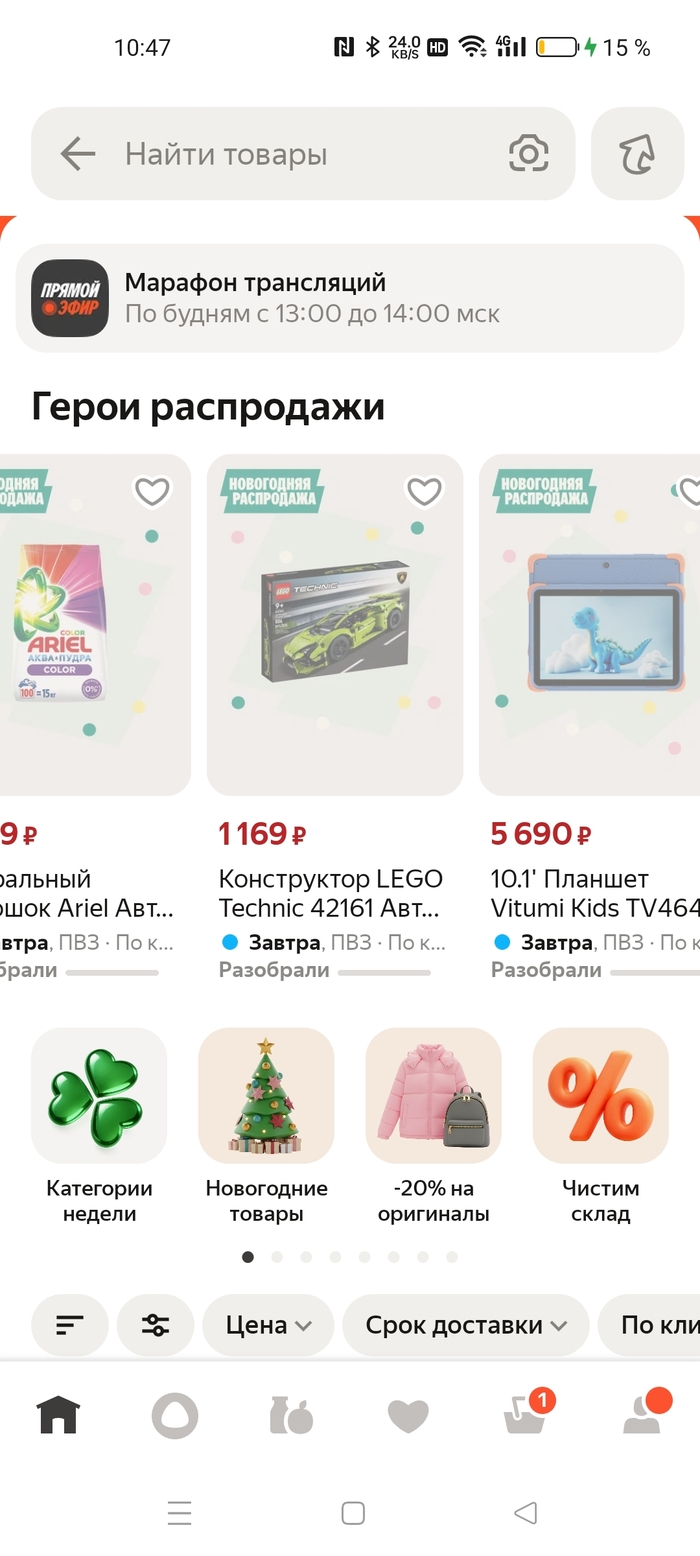Open Марафон трансляций banner
Screen dimensions: 700x1556
coord(350,298)
